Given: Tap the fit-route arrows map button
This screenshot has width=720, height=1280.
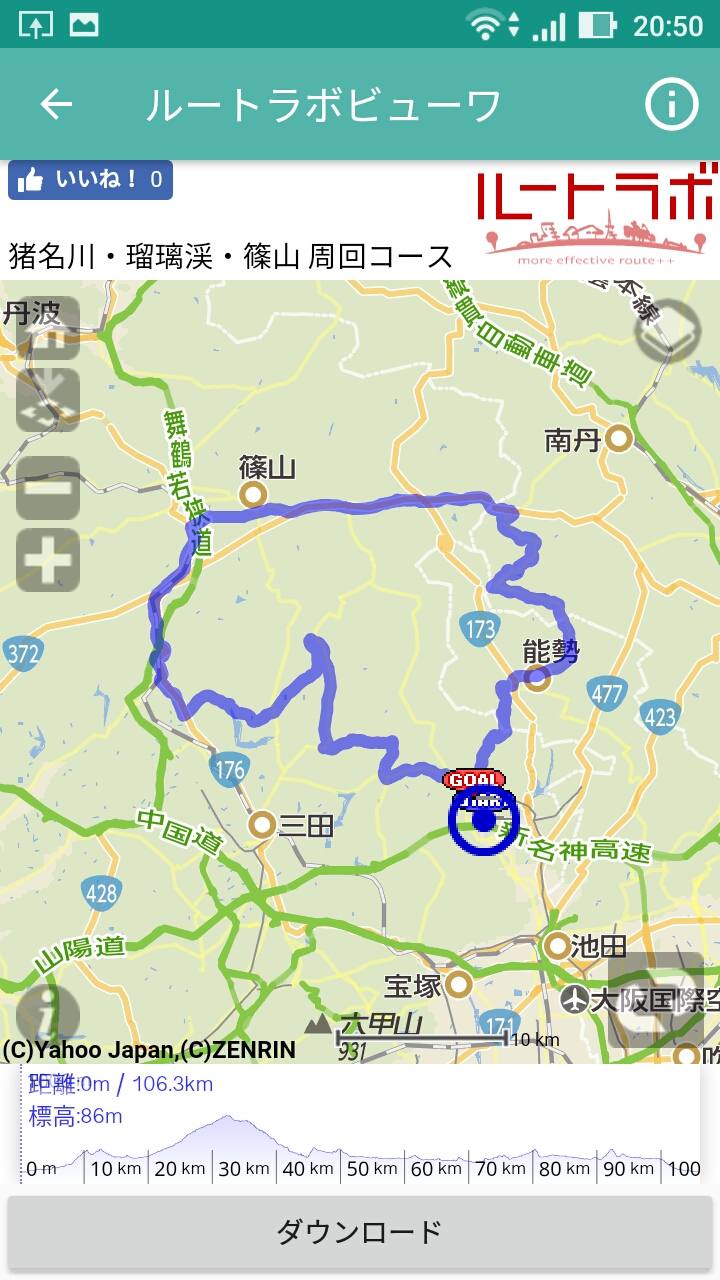Looking at the screenshot, I should [x=47, y=400].
